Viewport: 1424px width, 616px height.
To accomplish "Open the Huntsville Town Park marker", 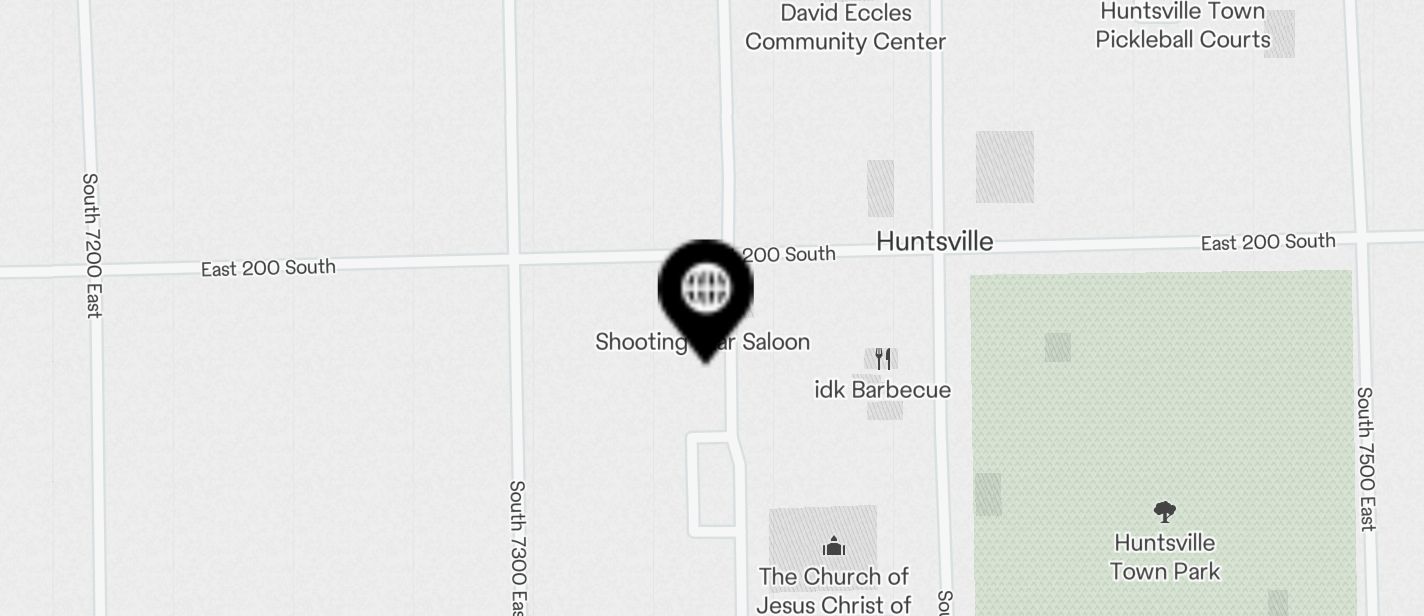I will [x=1164, y=513].
